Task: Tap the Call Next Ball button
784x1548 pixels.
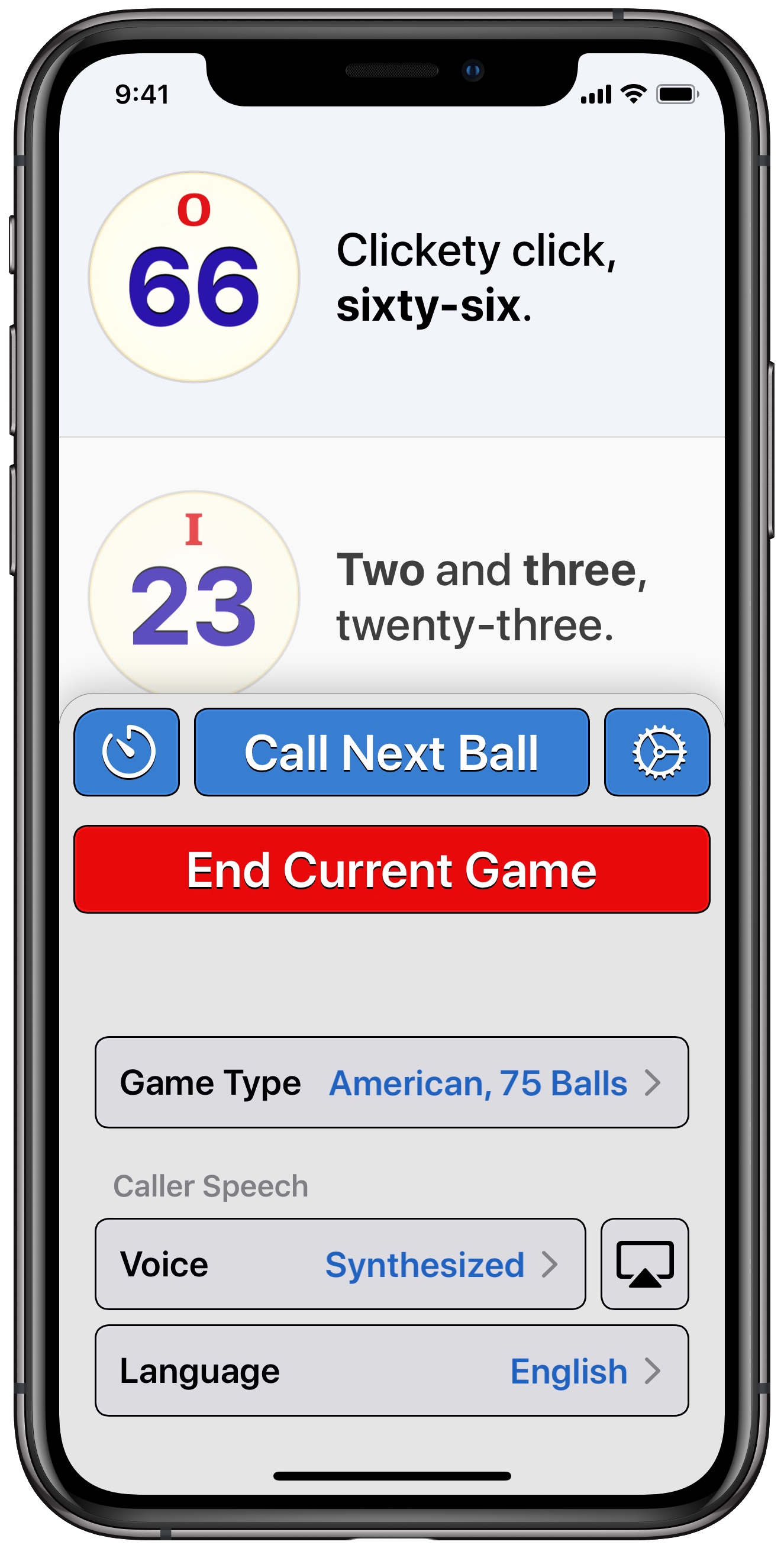Action: click(x=392, y=752)
